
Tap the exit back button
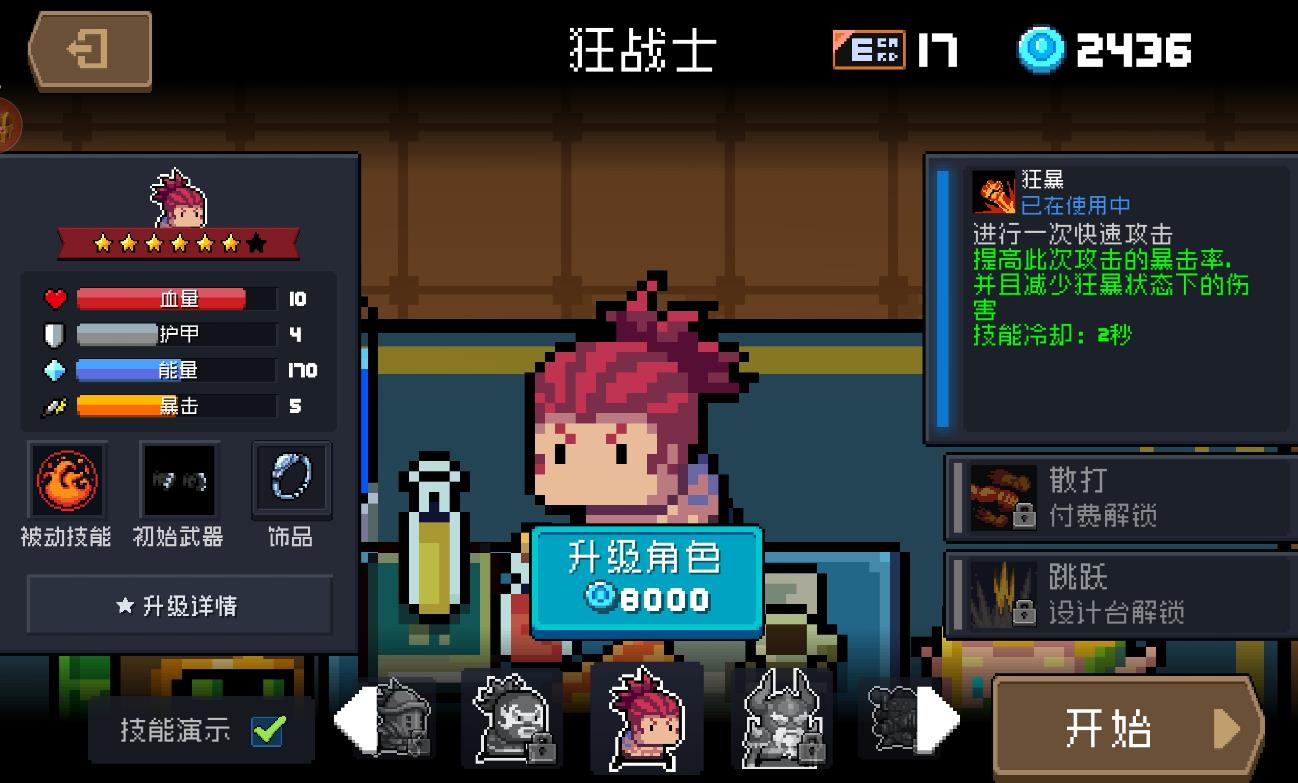89,49
